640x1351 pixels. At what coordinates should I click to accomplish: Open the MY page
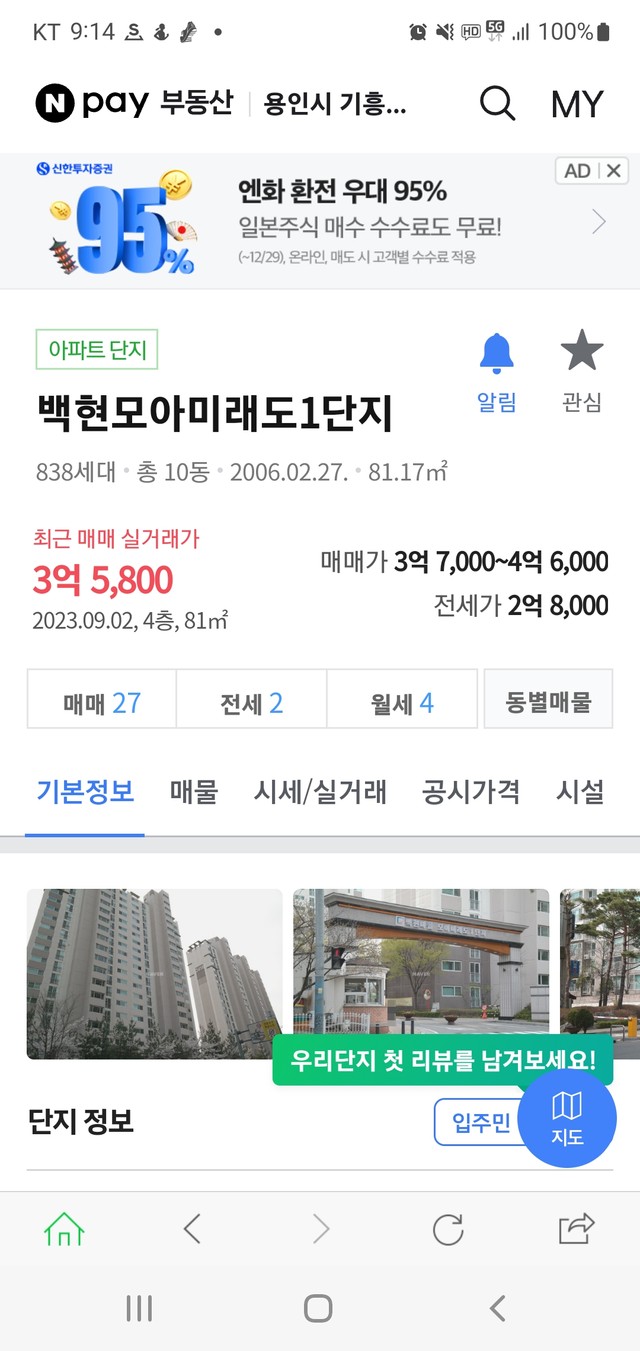[577, 104]
